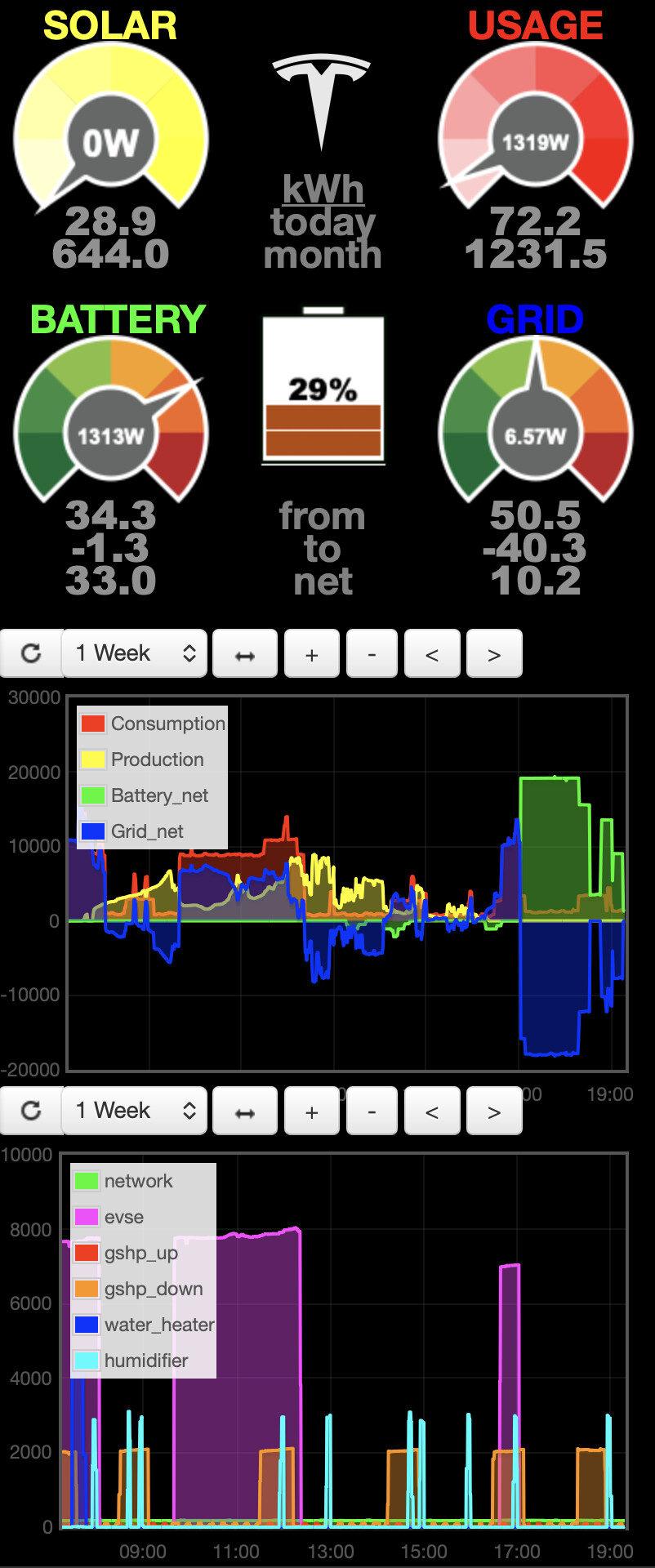Refresh the Consumption and Production power chart

[x=31, y=653]
